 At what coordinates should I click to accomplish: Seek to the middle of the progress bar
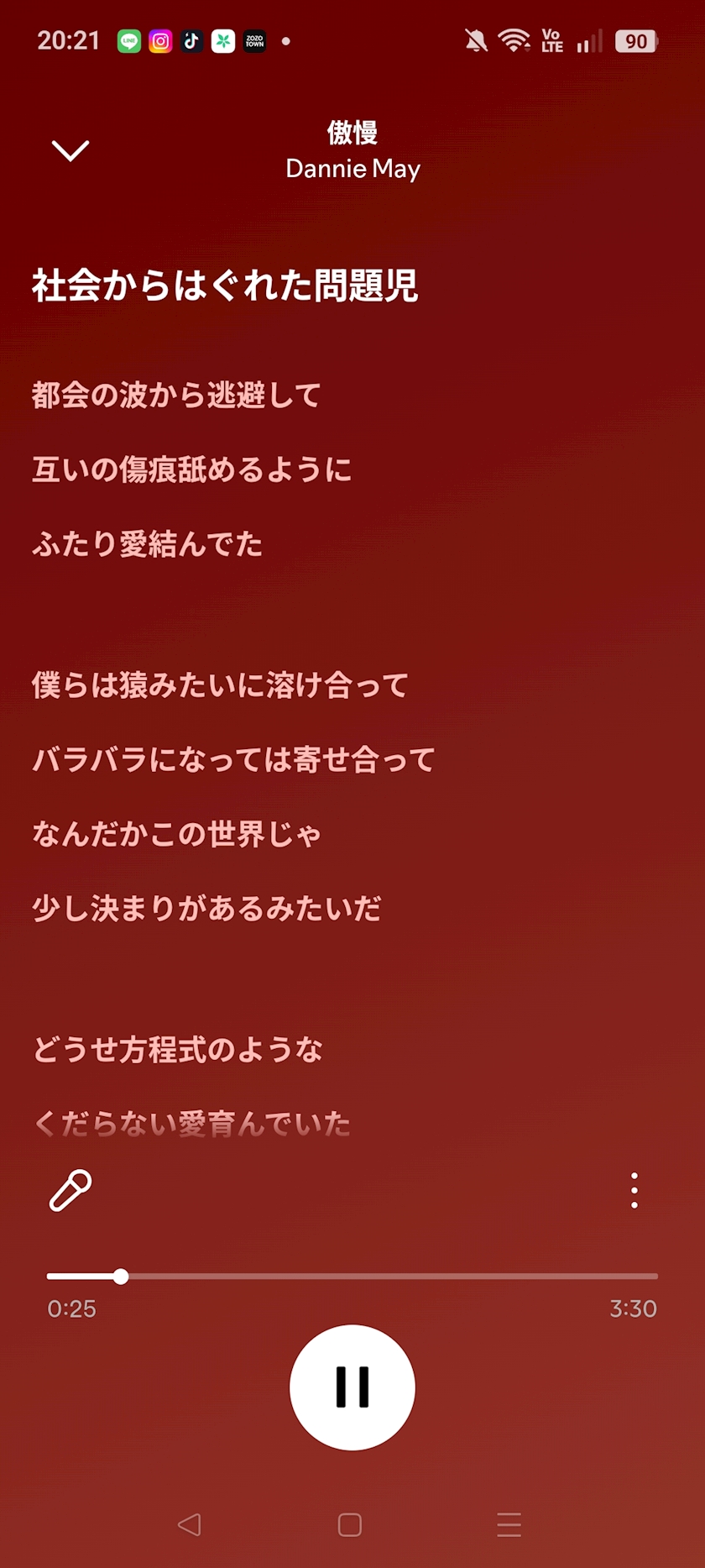352,1276
